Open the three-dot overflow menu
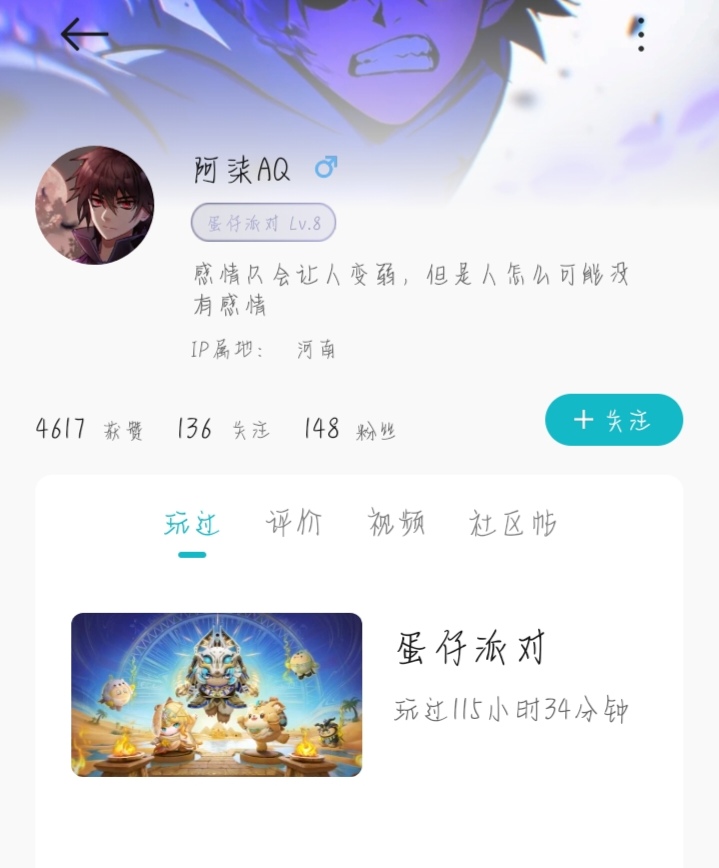 point(640,35)
